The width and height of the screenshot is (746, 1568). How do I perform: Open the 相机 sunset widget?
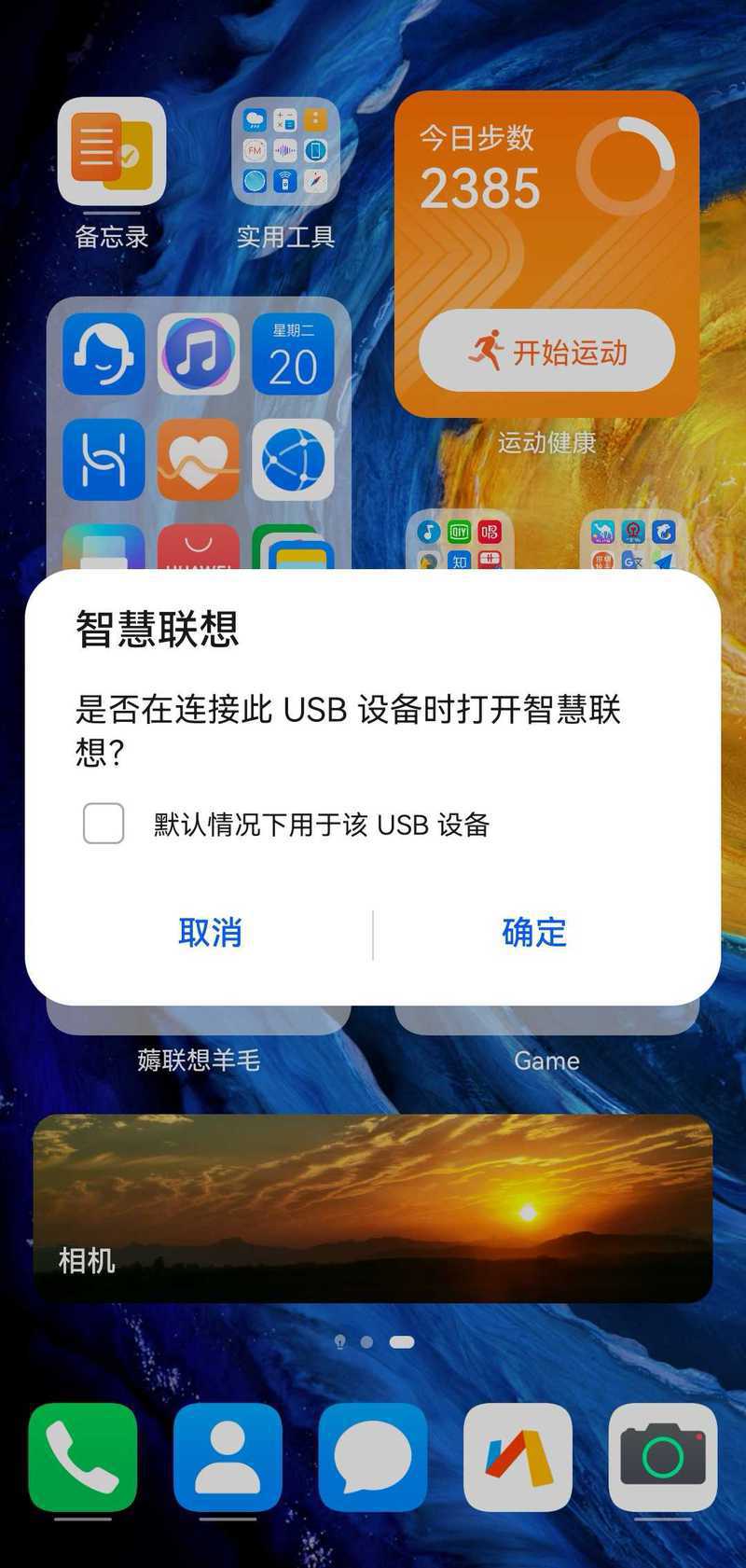pyautogui.click(x=373, y=1208)
